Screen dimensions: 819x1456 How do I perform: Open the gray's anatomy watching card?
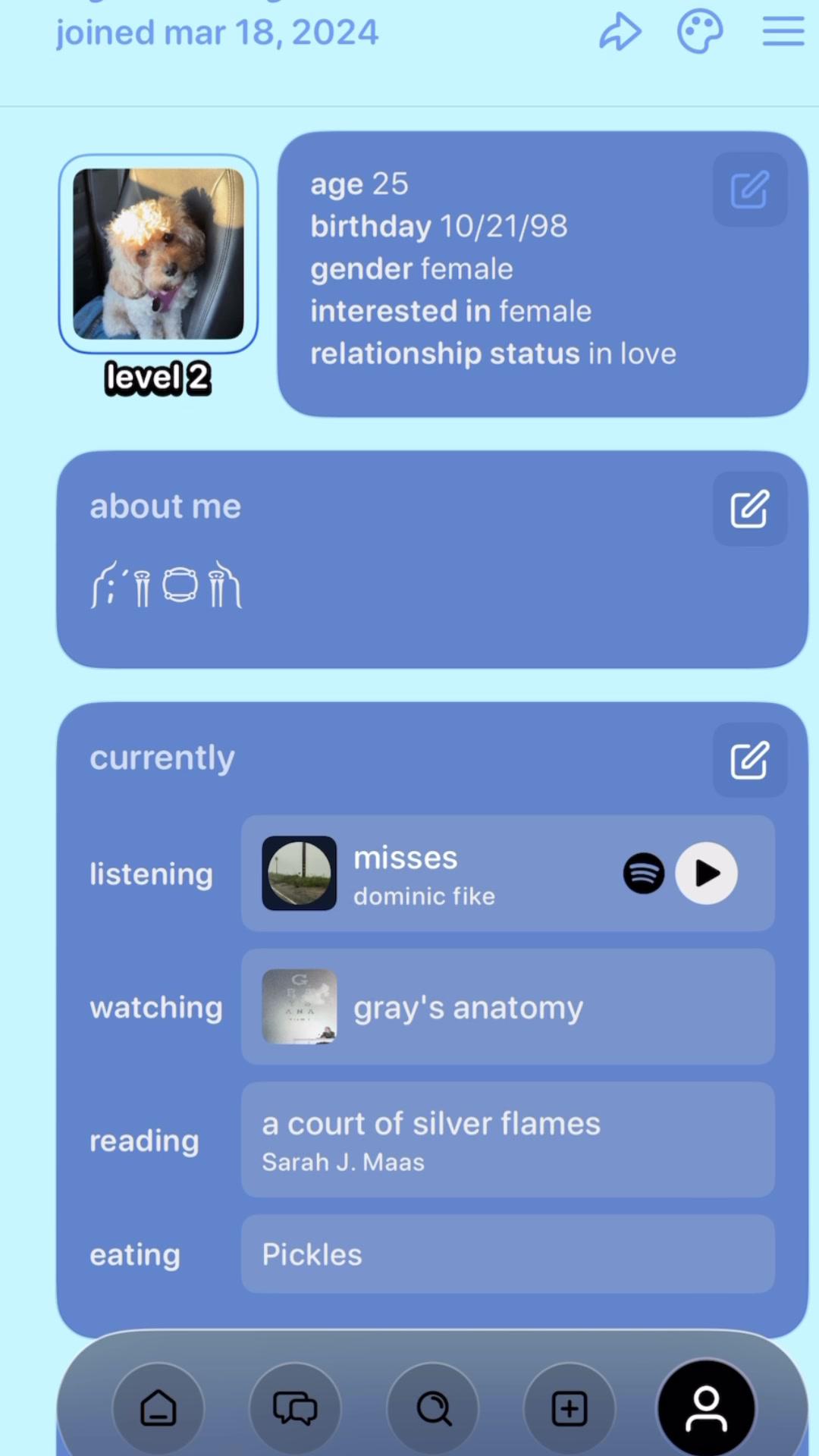click(x=508, y=1006)
